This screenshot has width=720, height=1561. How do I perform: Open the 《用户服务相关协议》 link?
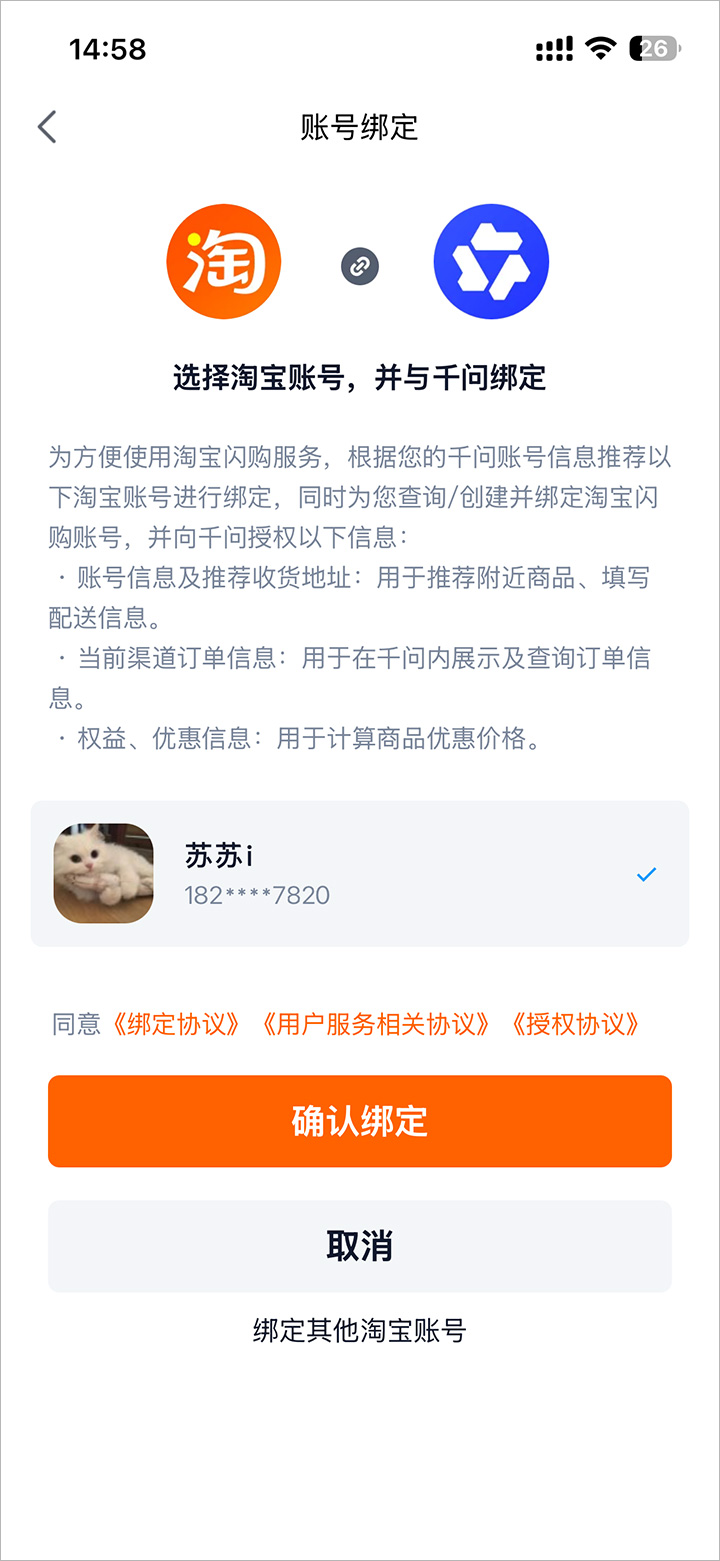pos(376,1024)
